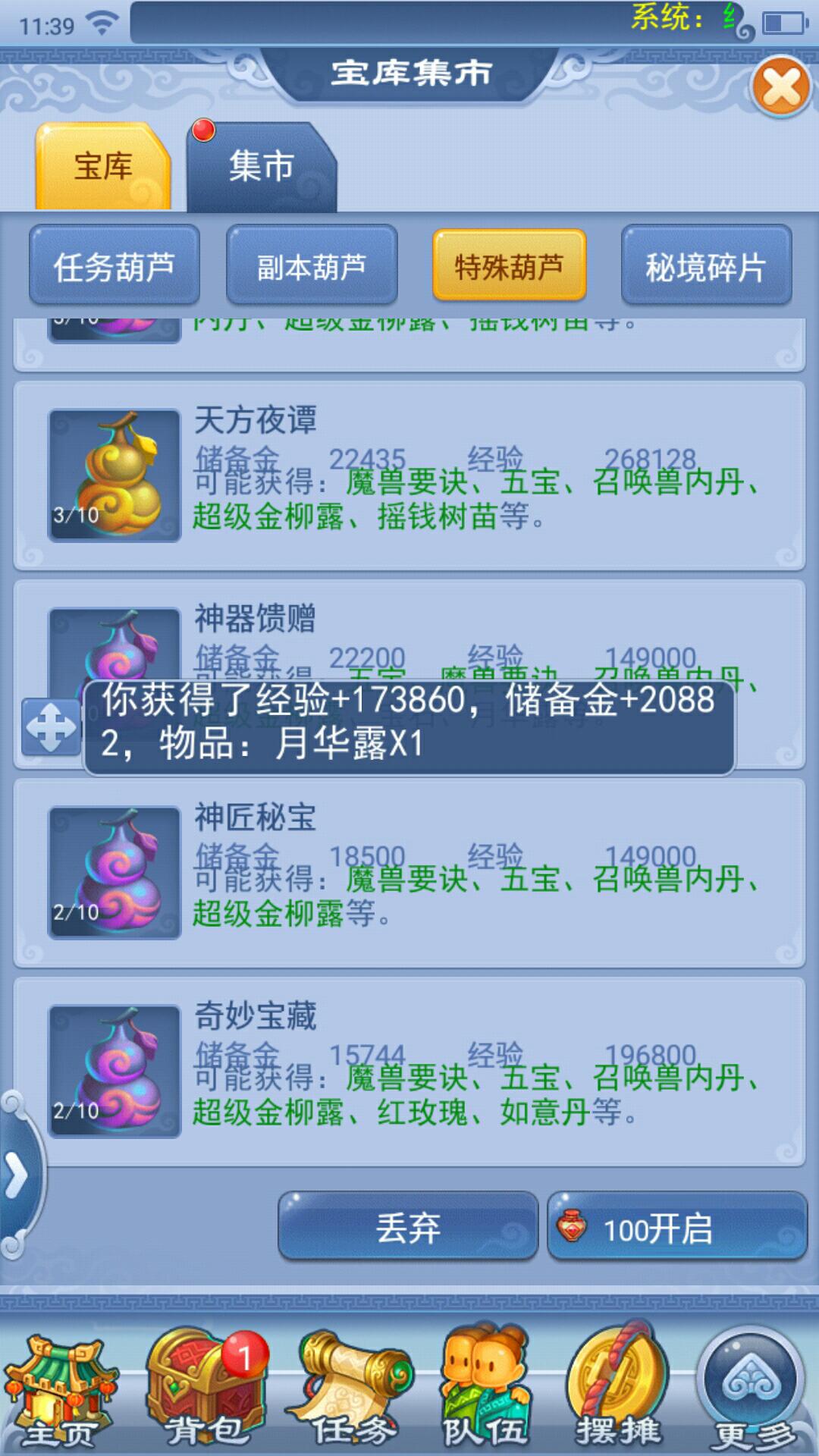Tap the move-arrows icon beside the reward message
The height and width of the screenshot is (1456, 819).
pos(52,727)
